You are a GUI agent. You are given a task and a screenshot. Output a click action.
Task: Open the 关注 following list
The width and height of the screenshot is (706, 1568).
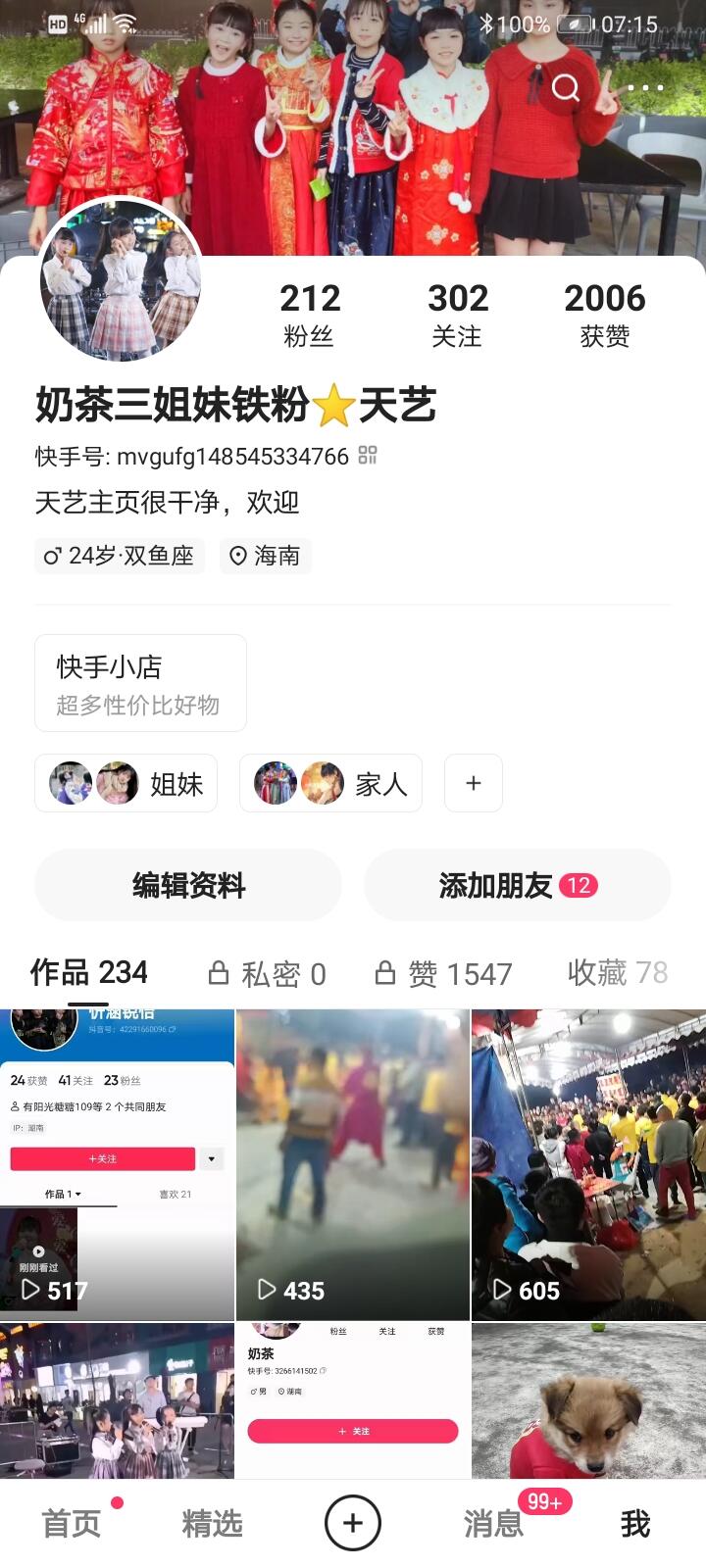(x=457, y=314)
